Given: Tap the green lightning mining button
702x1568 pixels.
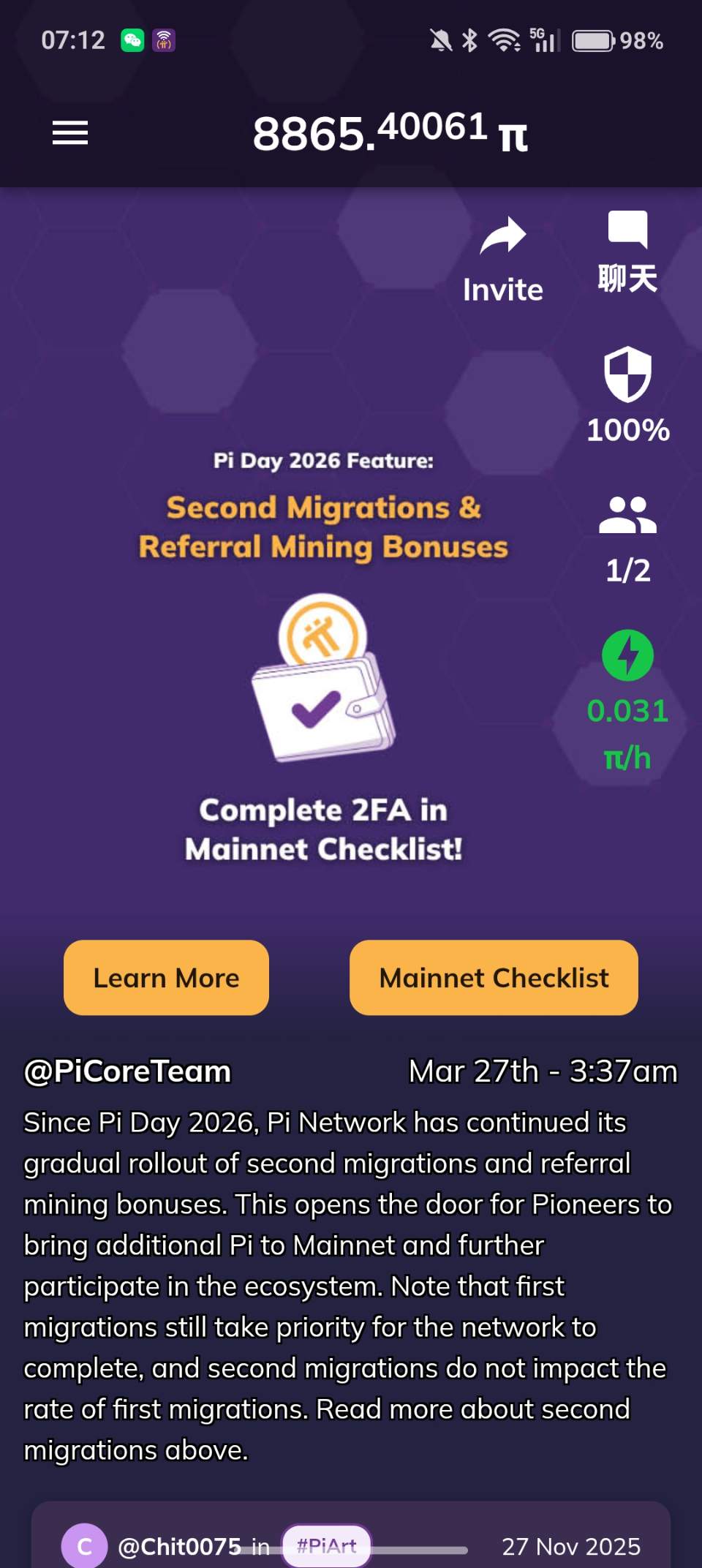Looking at the screenshot, I should (x=627, y=655).
